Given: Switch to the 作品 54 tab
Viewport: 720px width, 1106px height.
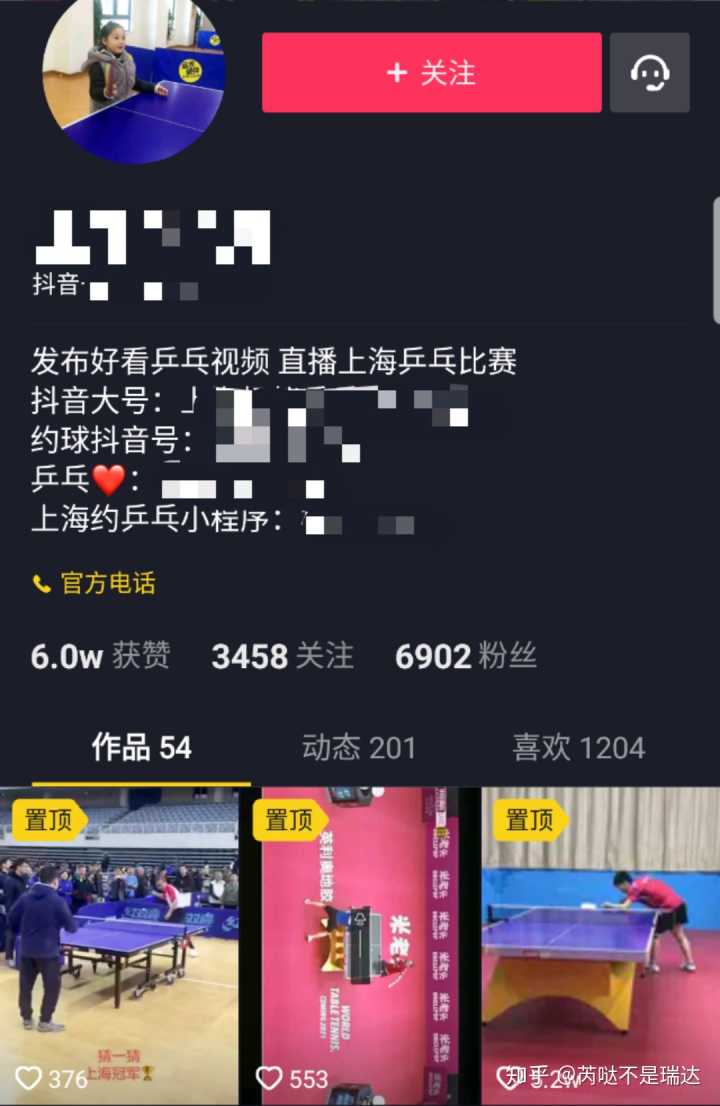Looking at the screenshot, I should [x=141, y=747].
